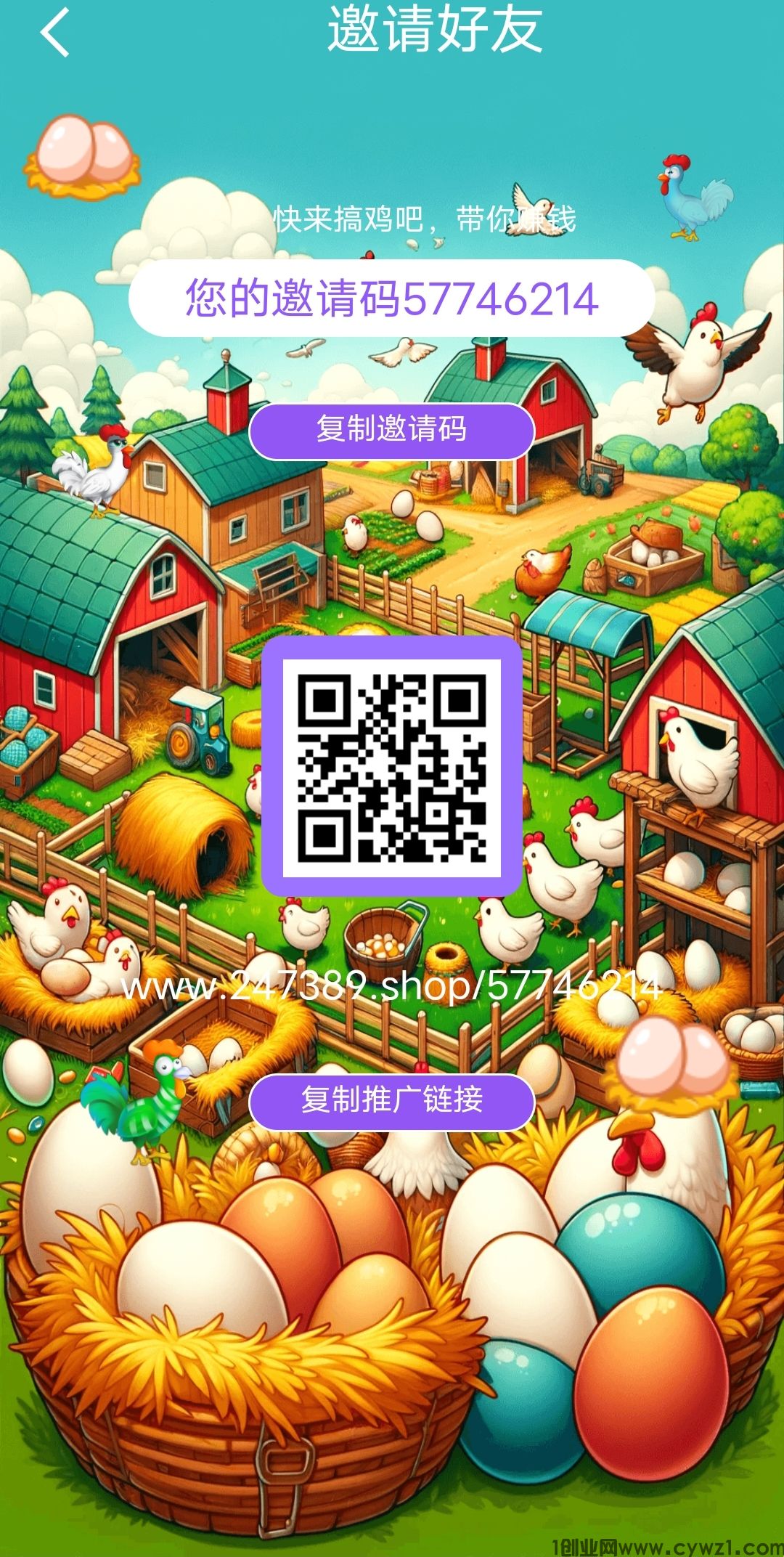Tap 复制邀请码 to copy the invitation code
784x1557 pixels.
tap(392, 430)
